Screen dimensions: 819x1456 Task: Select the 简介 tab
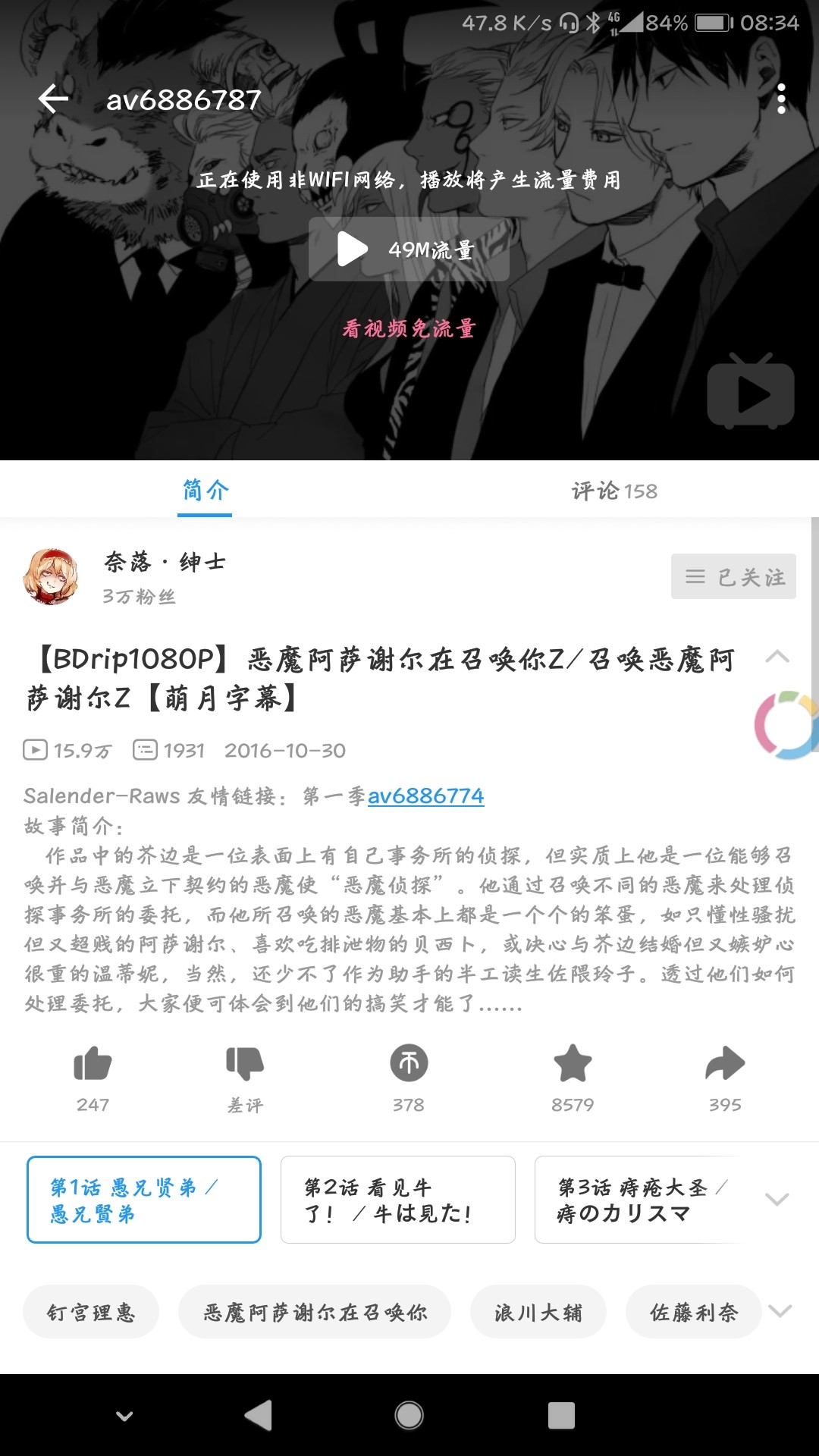205,491
